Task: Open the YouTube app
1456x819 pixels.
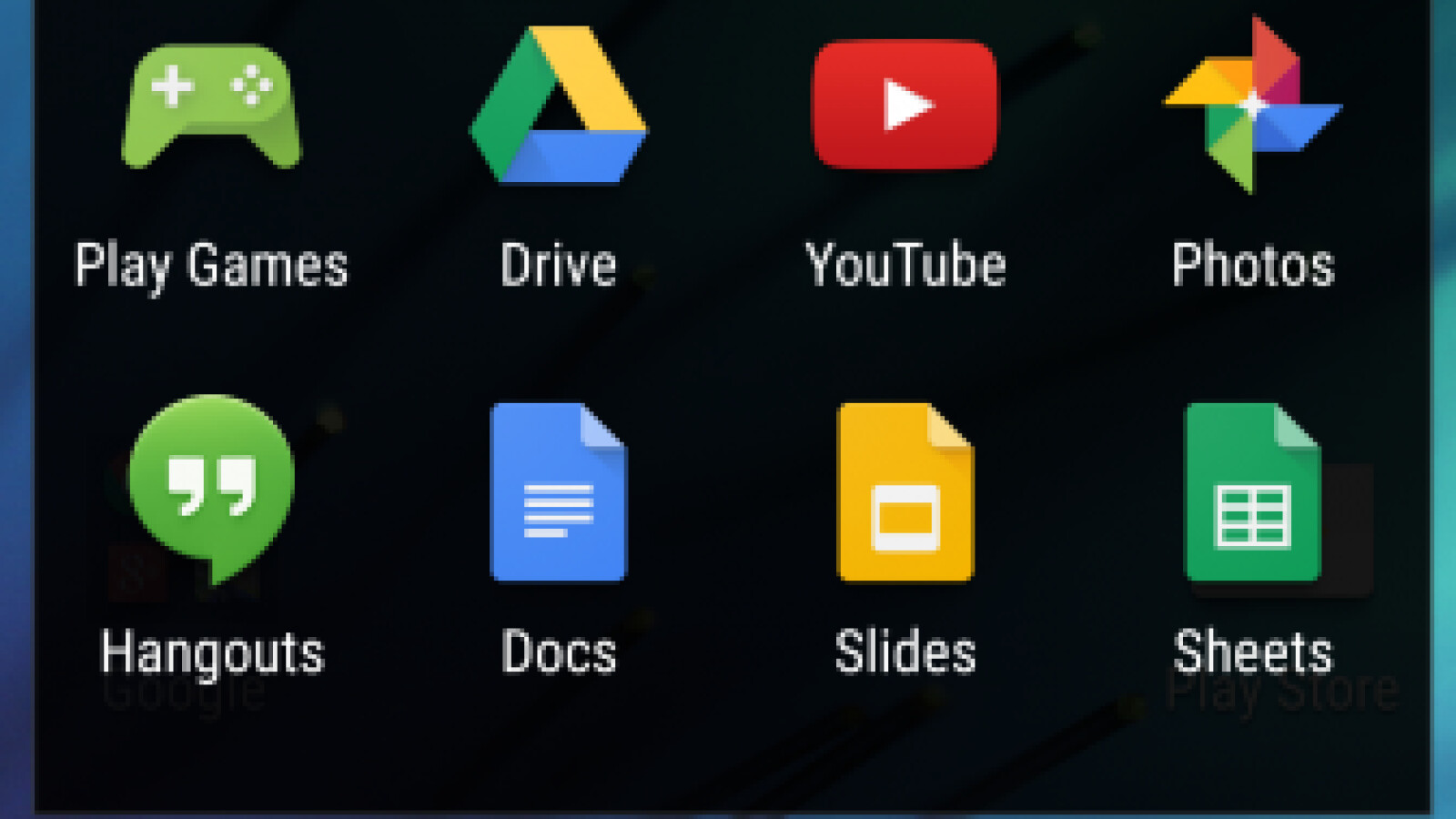Action: 905,105
